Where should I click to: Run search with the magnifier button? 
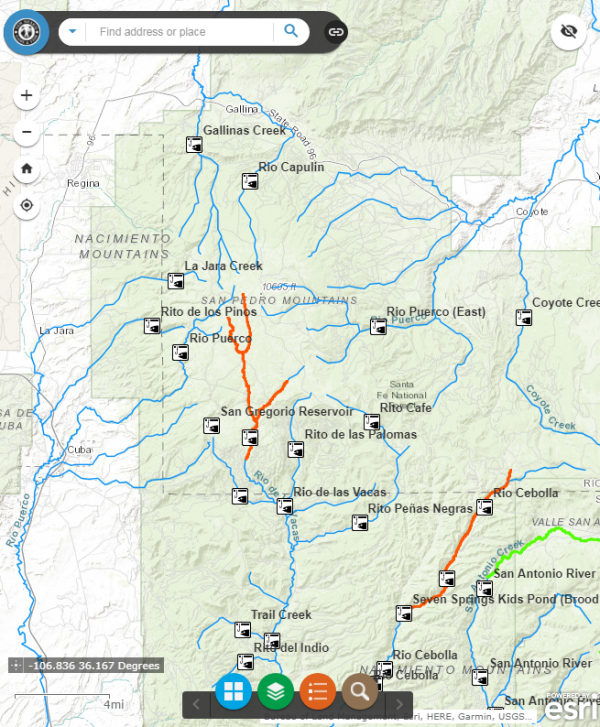pyautogui.click(x=291, y=32)
